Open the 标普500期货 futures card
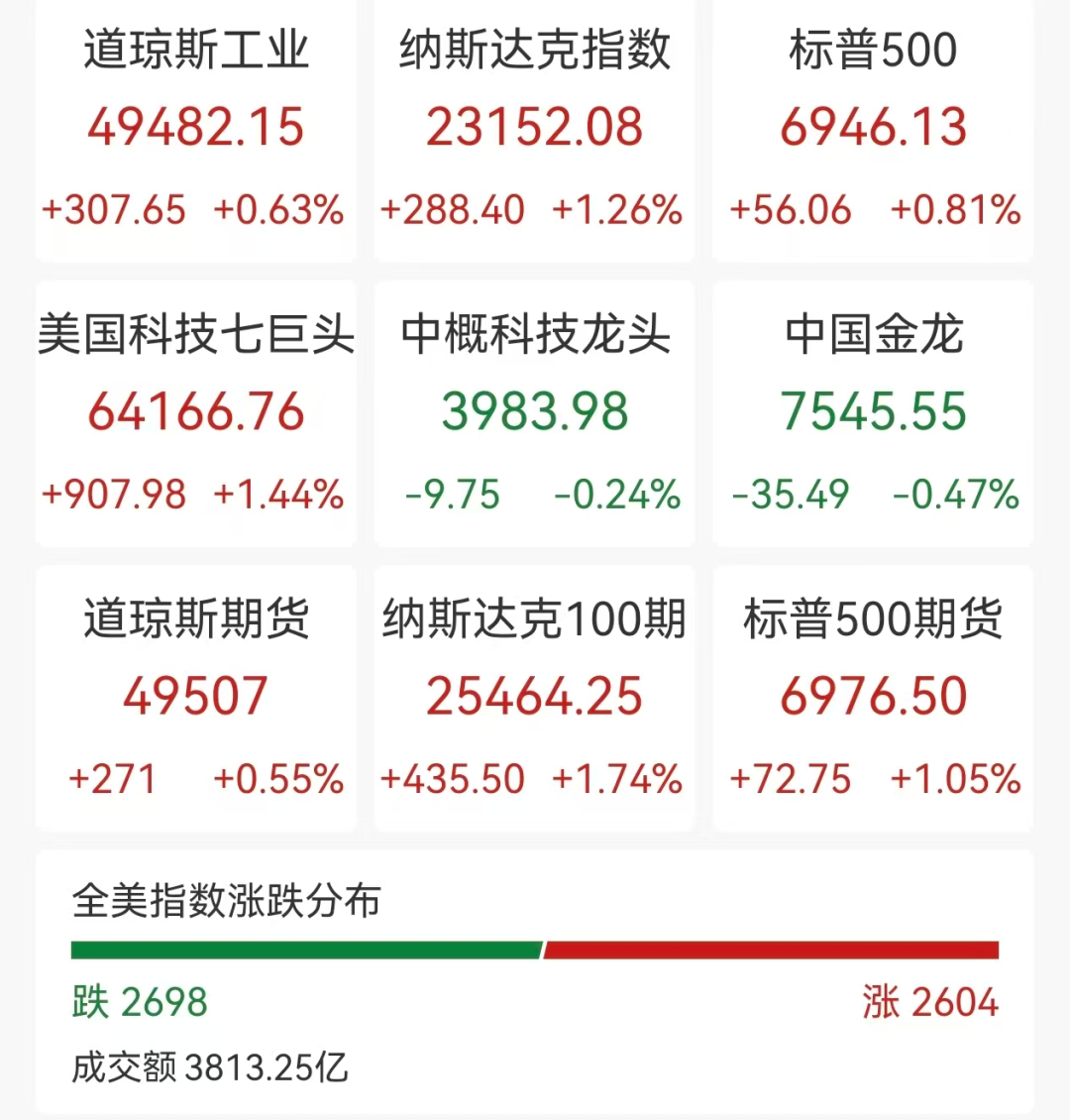 873,698
